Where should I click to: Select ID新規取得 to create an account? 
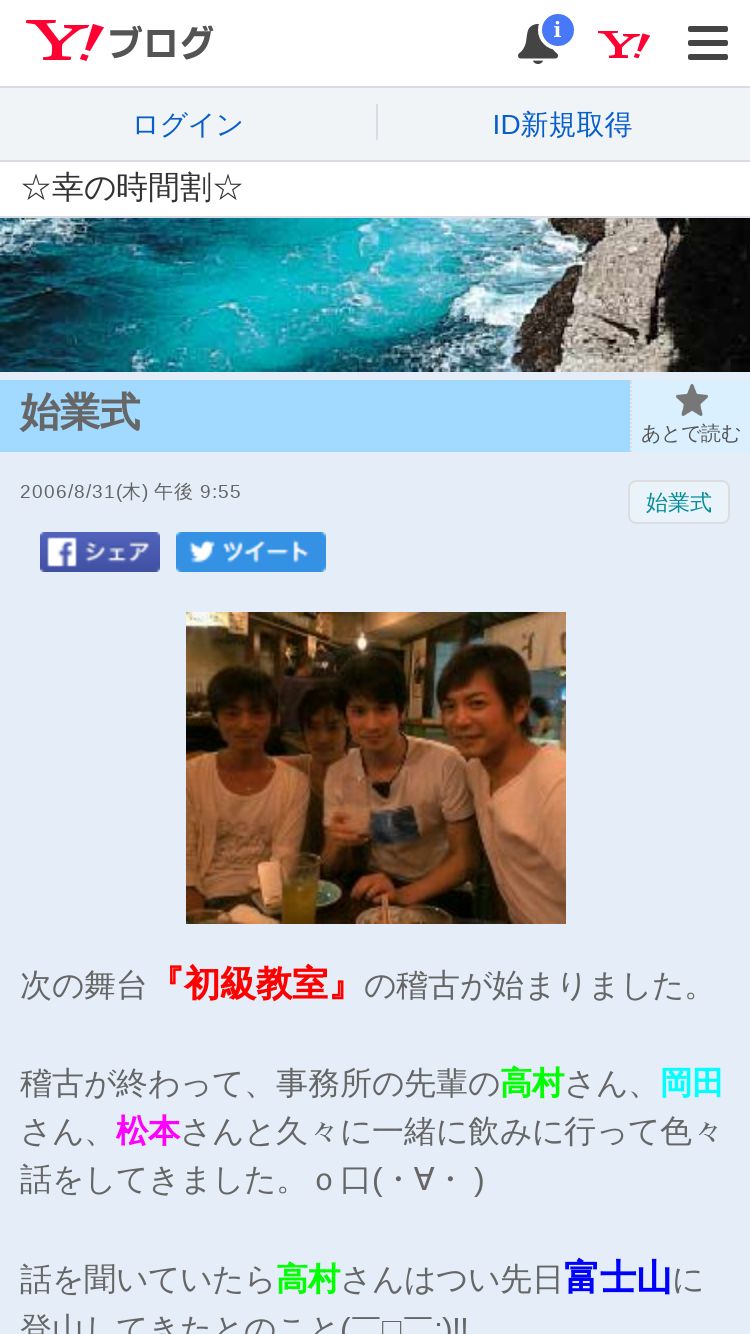[562, 124]
